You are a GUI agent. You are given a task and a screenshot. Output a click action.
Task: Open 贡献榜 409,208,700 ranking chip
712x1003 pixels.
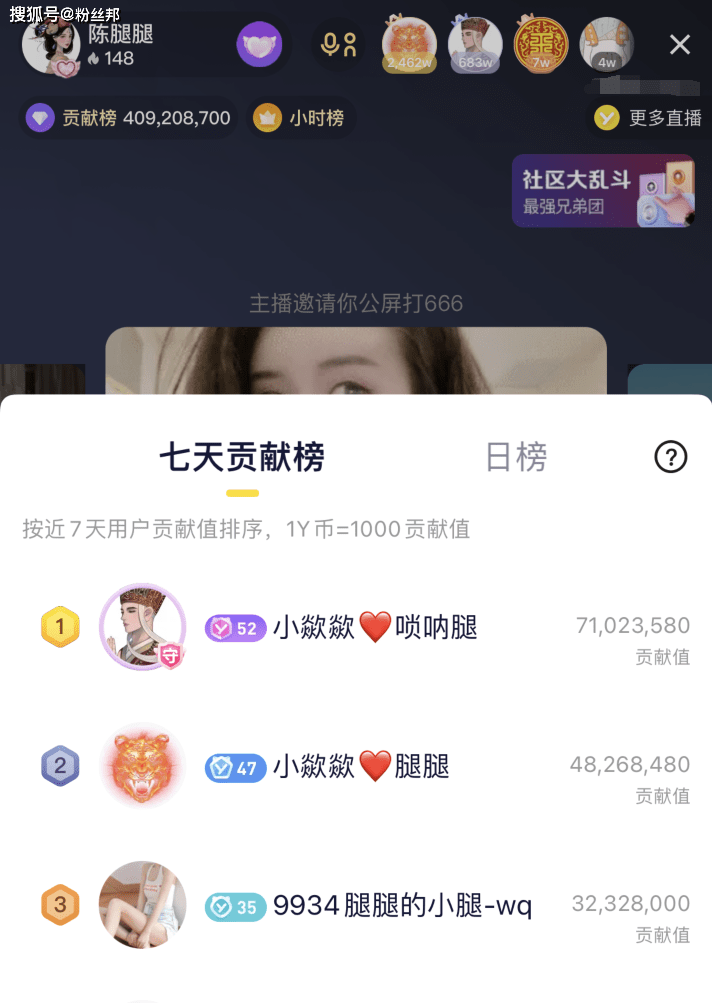[131, 118]
